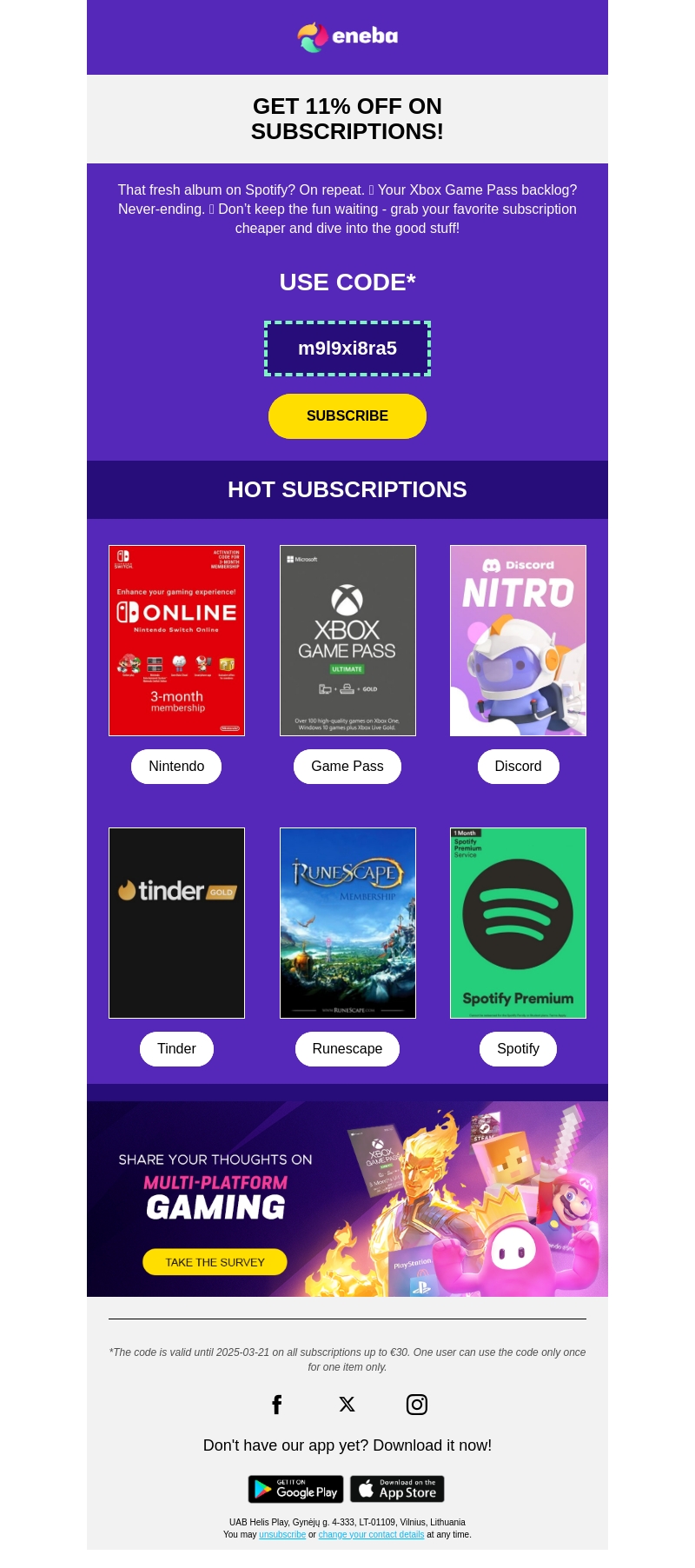This screenshot has width=695, height=1568.
Task: Choose the Tinder button
Action: pyautogui.click(x=176, y=1049)
